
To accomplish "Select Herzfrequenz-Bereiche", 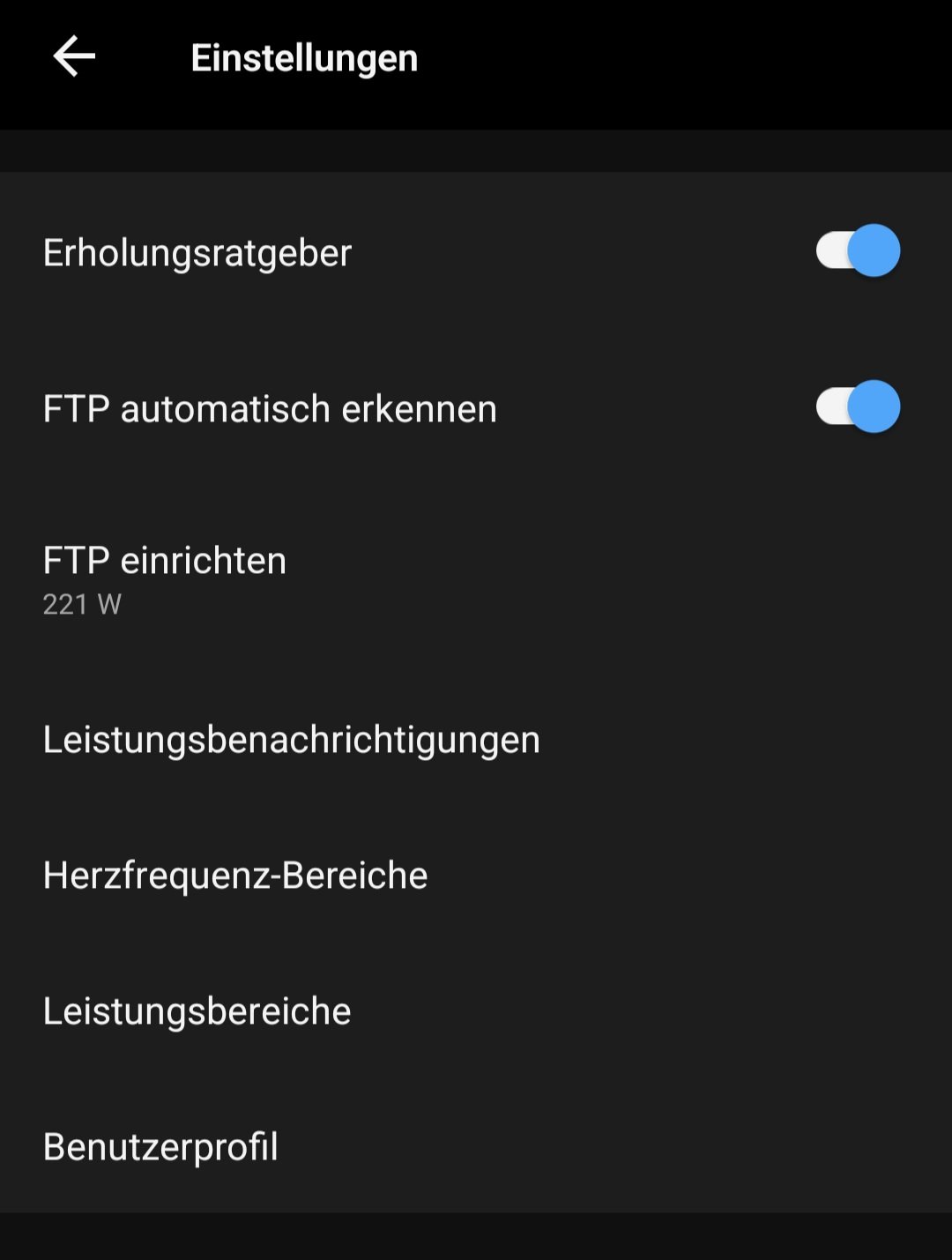I will (235, 876).
